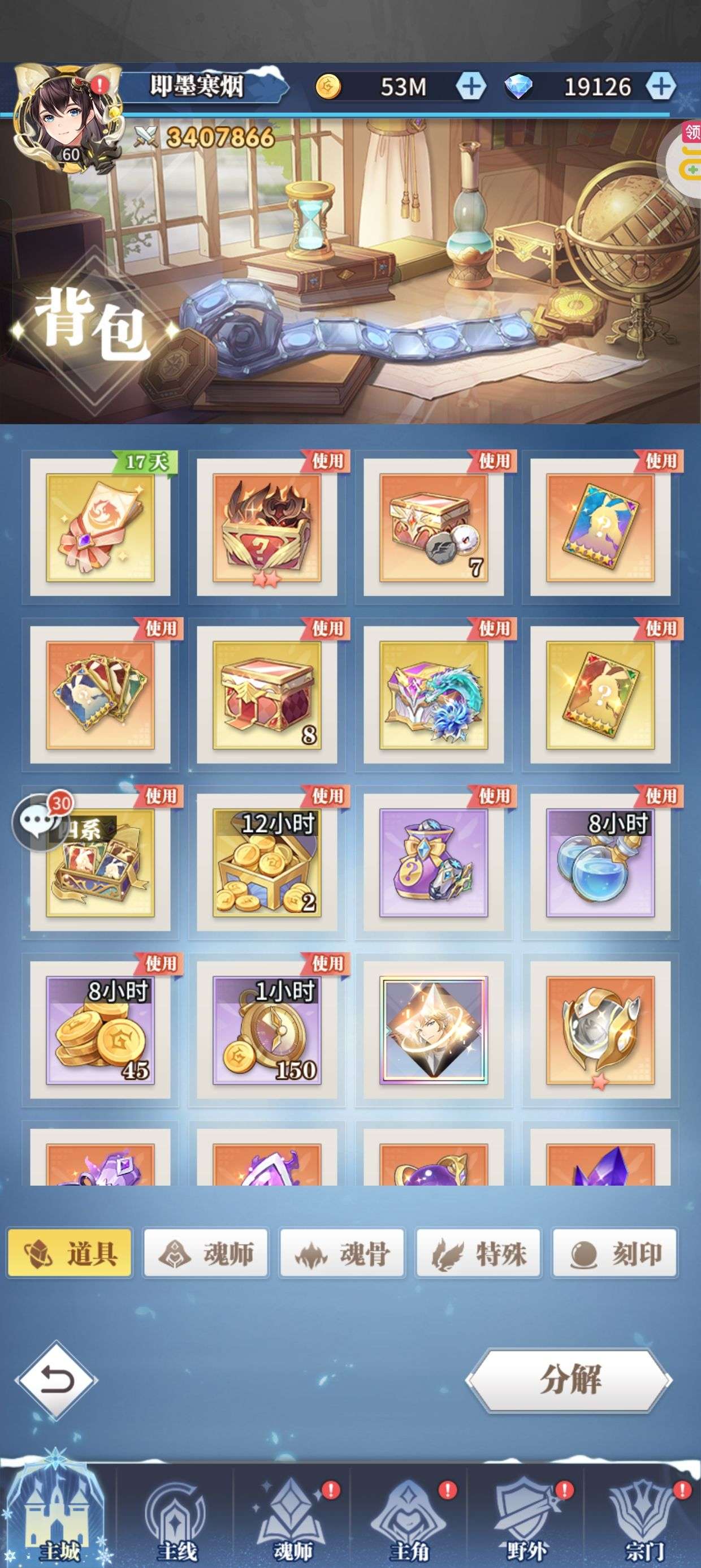Tap the plus button next to diamonds
Image resolution: width=701 pixels, height=1568 pixels.
click(x=661, y=87)
